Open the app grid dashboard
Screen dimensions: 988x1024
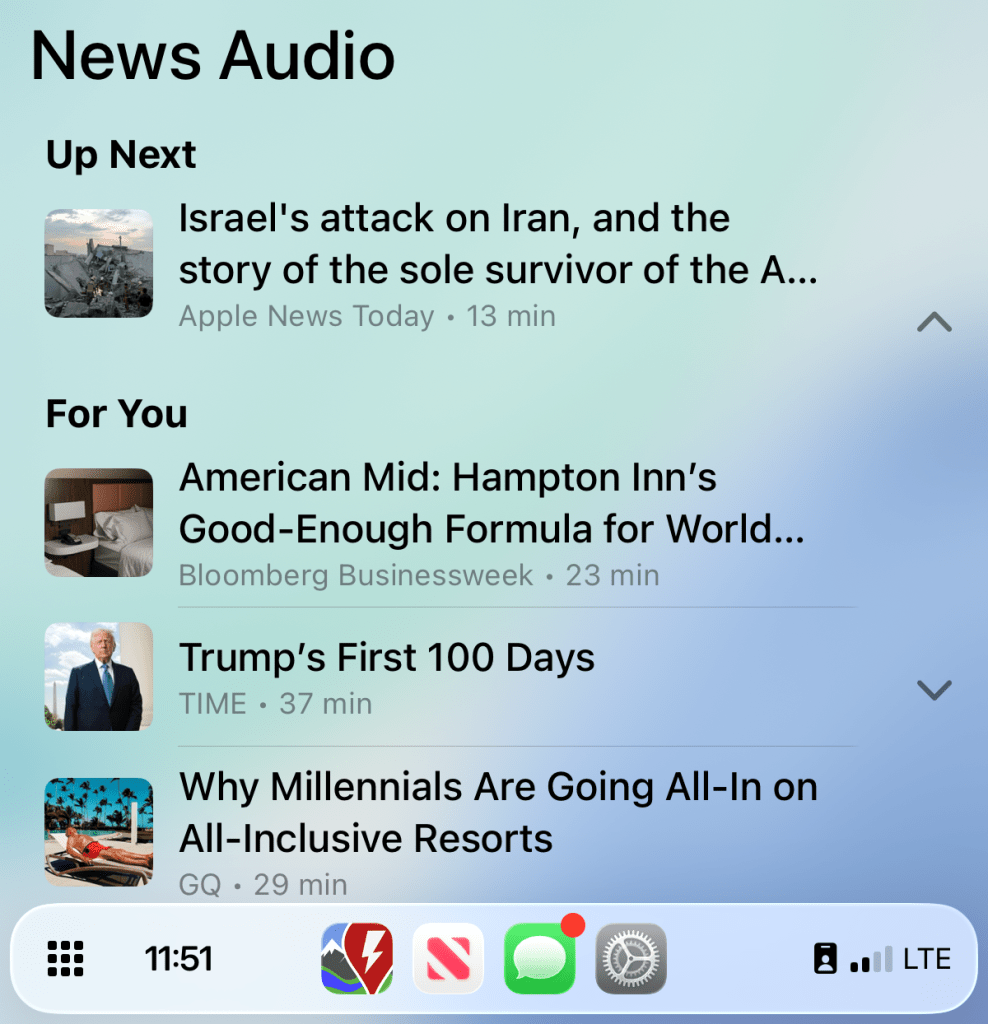point(66,959)
